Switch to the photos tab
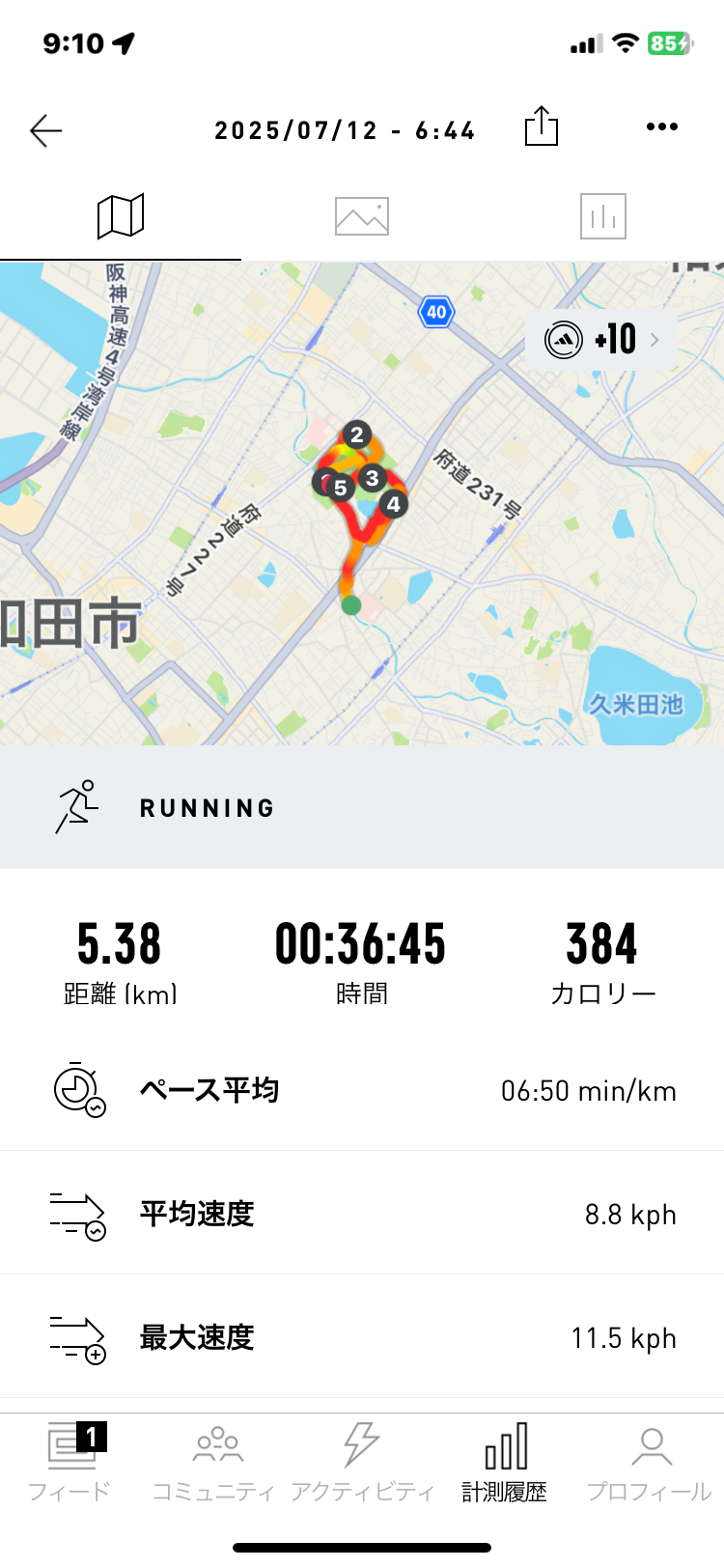 tap(362, 216)
